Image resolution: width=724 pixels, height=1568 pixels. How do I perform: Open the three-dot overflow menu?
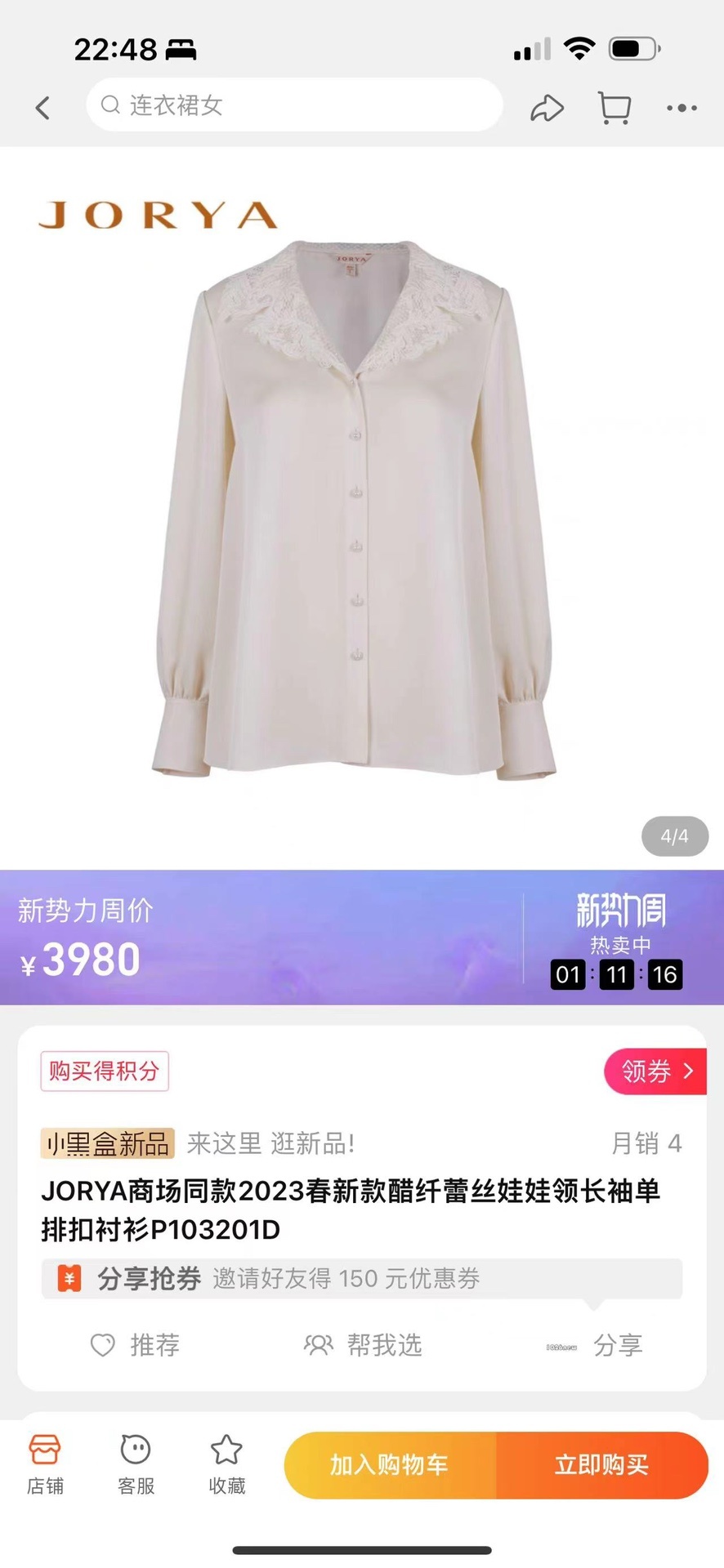pos(682,108)
